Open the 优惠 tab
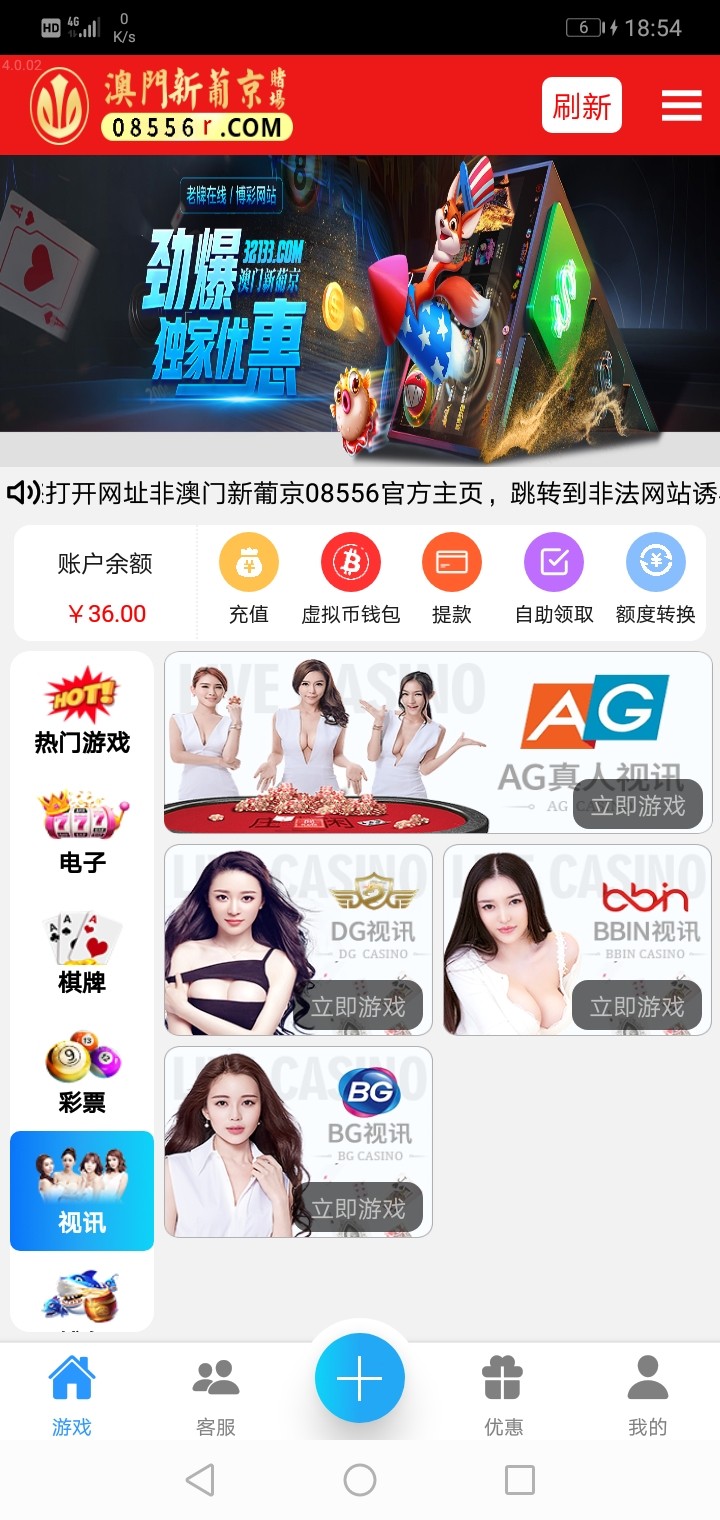This screenshot has width=720, height=1520. (x=503, y=1395)
